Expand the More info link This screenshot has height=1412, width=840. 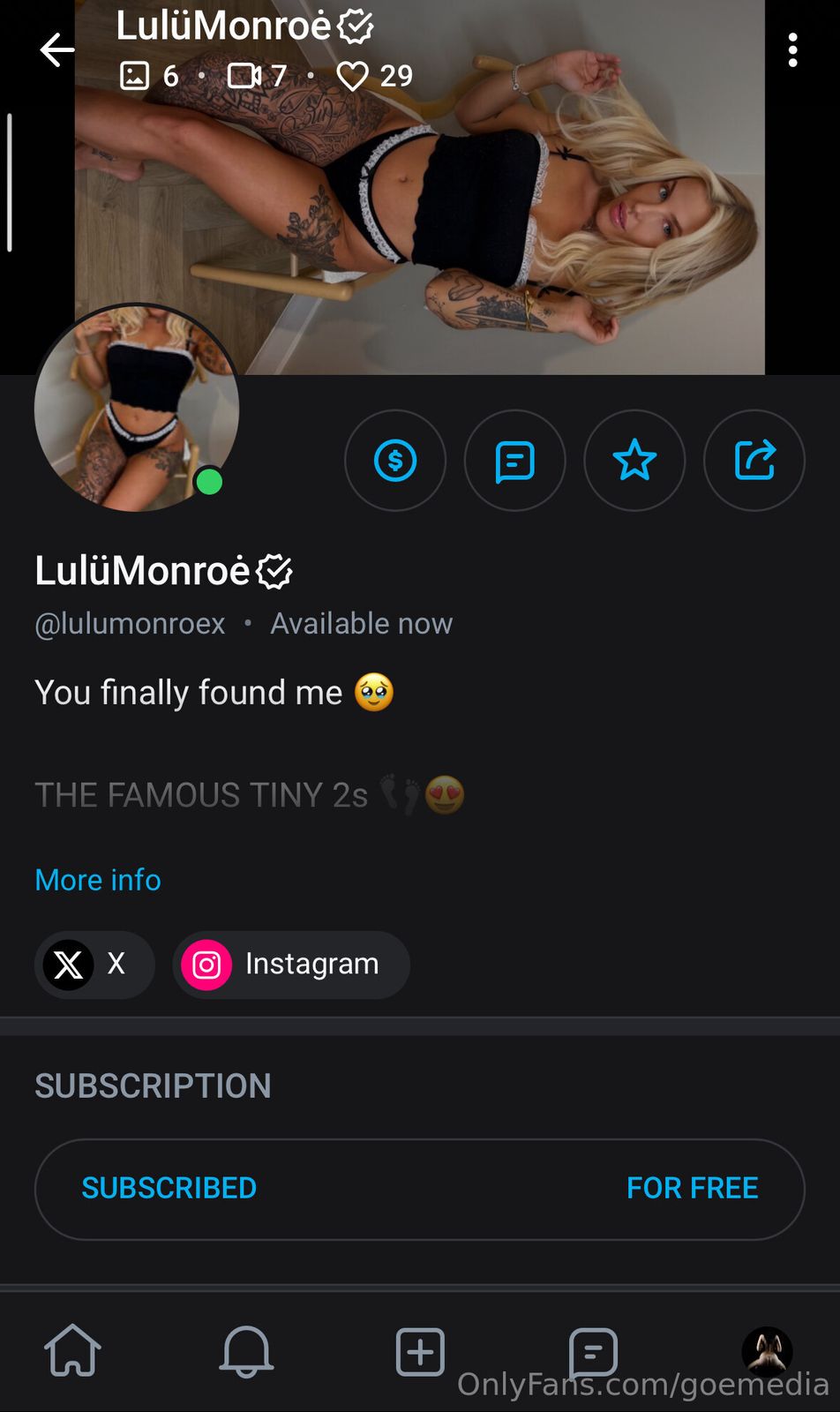98,880
